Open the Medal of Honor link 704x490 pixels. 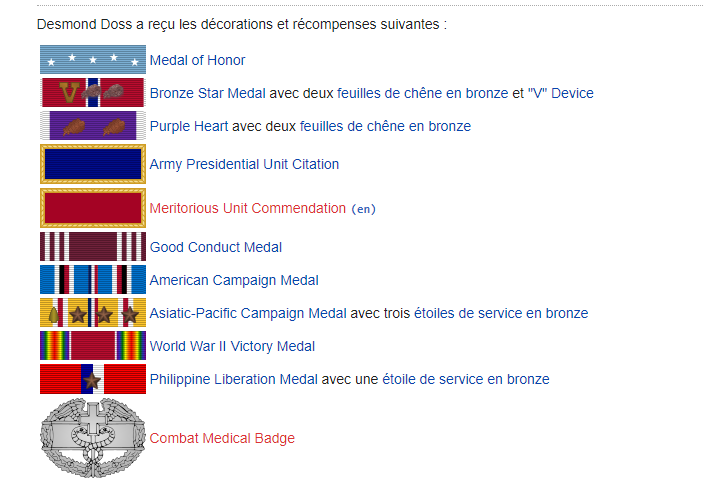(197, 60)
